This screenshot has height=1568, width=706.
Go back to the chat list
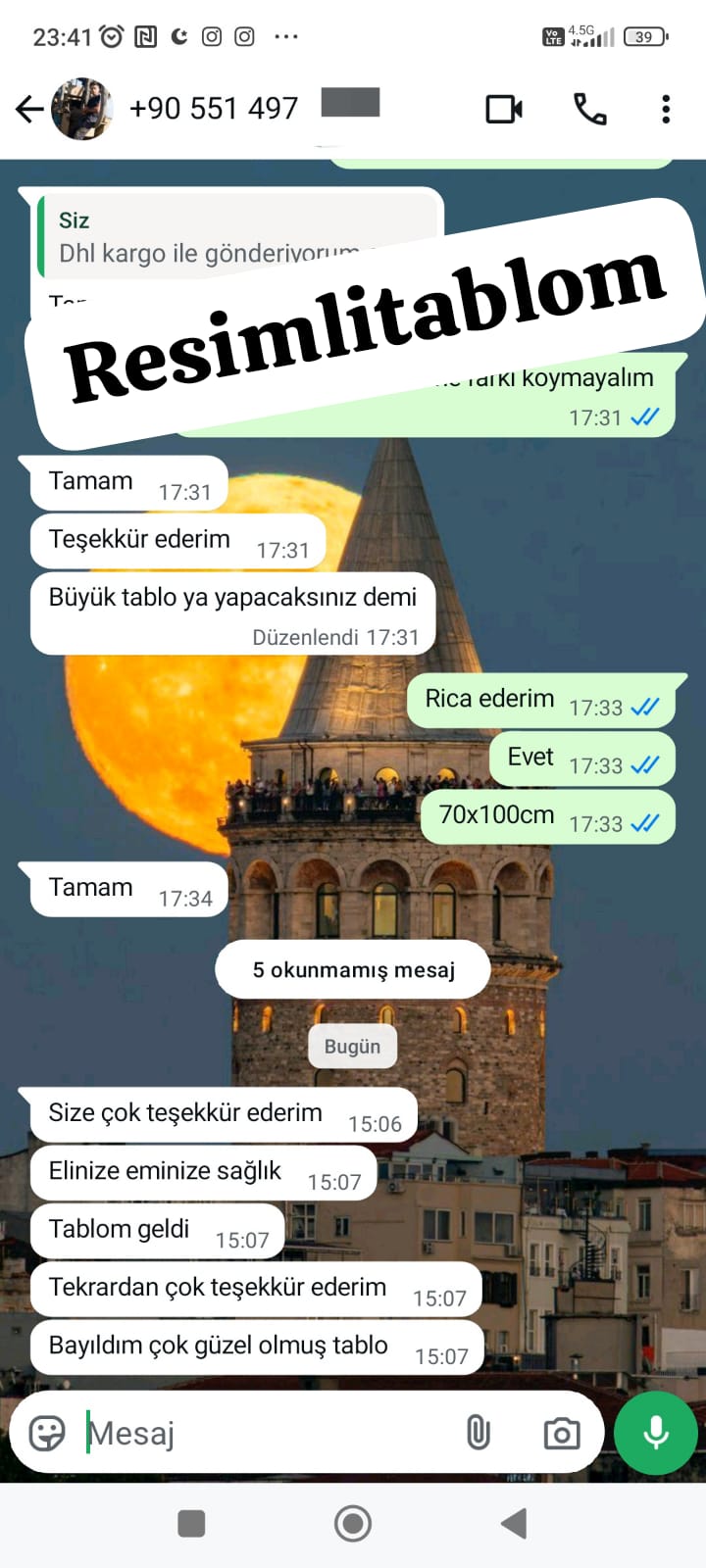(x=29, y=109)
